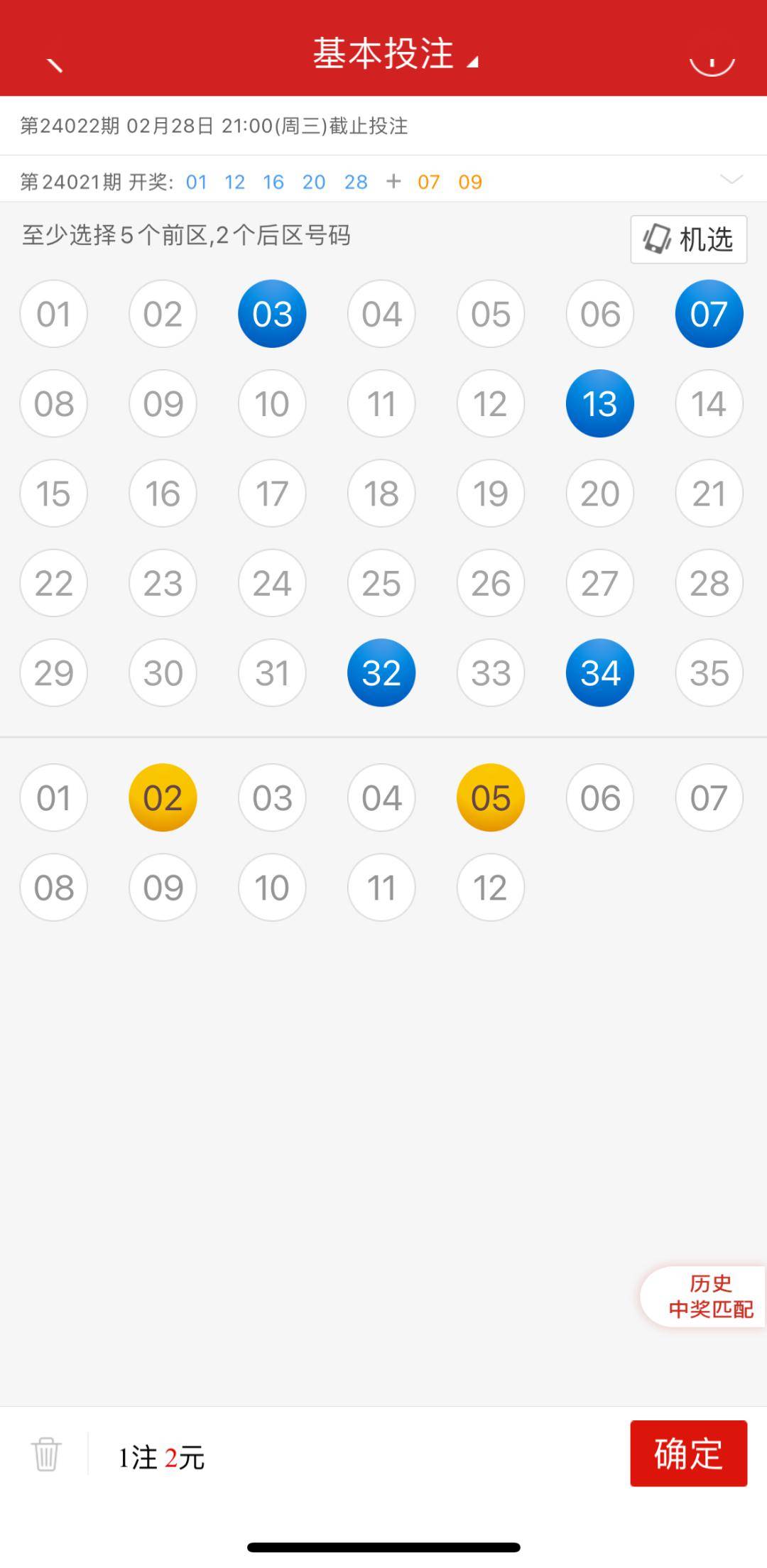Deselect yellow back-zone number 02
The height and width of the screenshot is (1568, 767).
[x=163, y=797]
